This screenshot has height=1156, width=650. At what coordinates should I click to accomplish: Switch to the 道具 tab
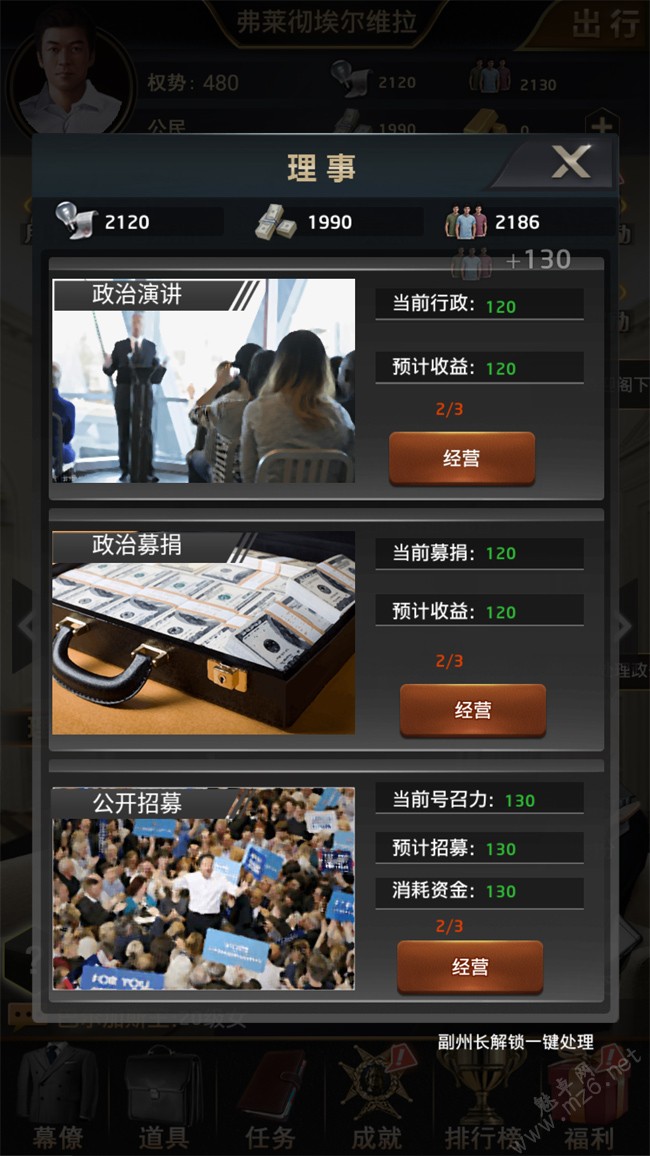coord(163,1100)
